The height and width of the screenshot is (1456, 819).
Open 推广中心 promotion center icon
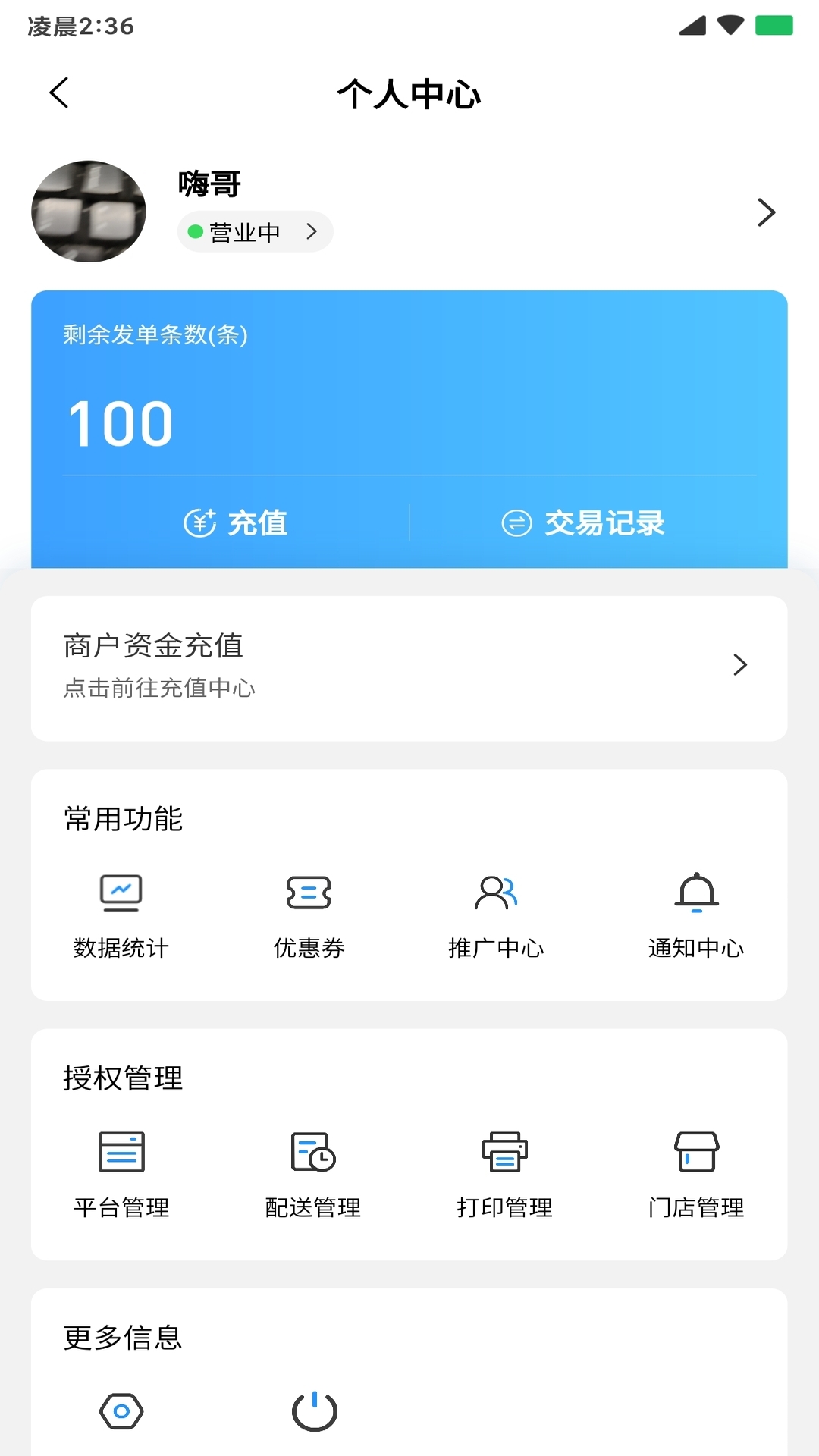[497, 893]
